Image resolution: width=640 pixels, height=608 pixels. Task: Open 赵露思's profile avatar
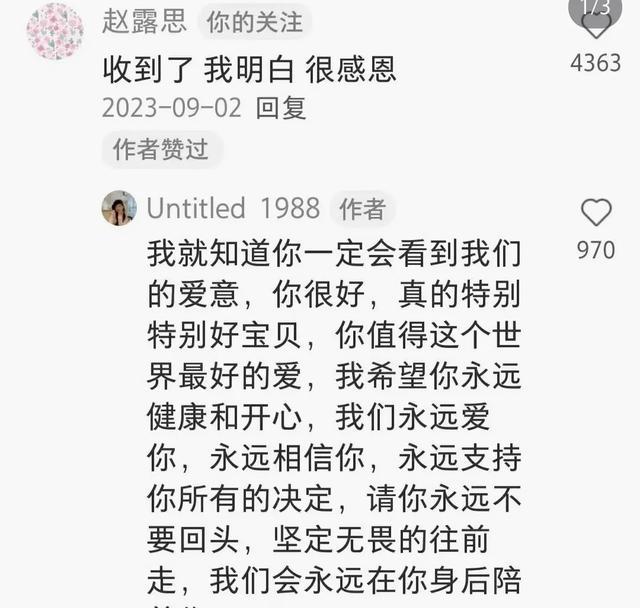(x=54, y=31)
